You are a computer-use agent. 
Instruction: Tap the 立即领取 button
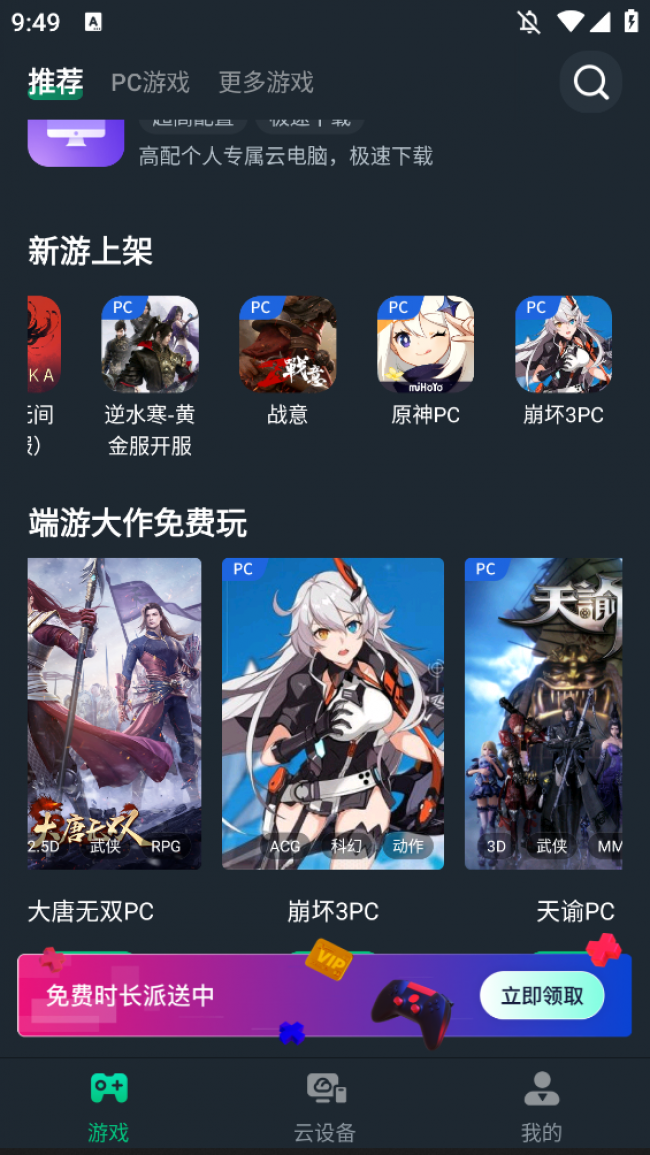(541, 995)
